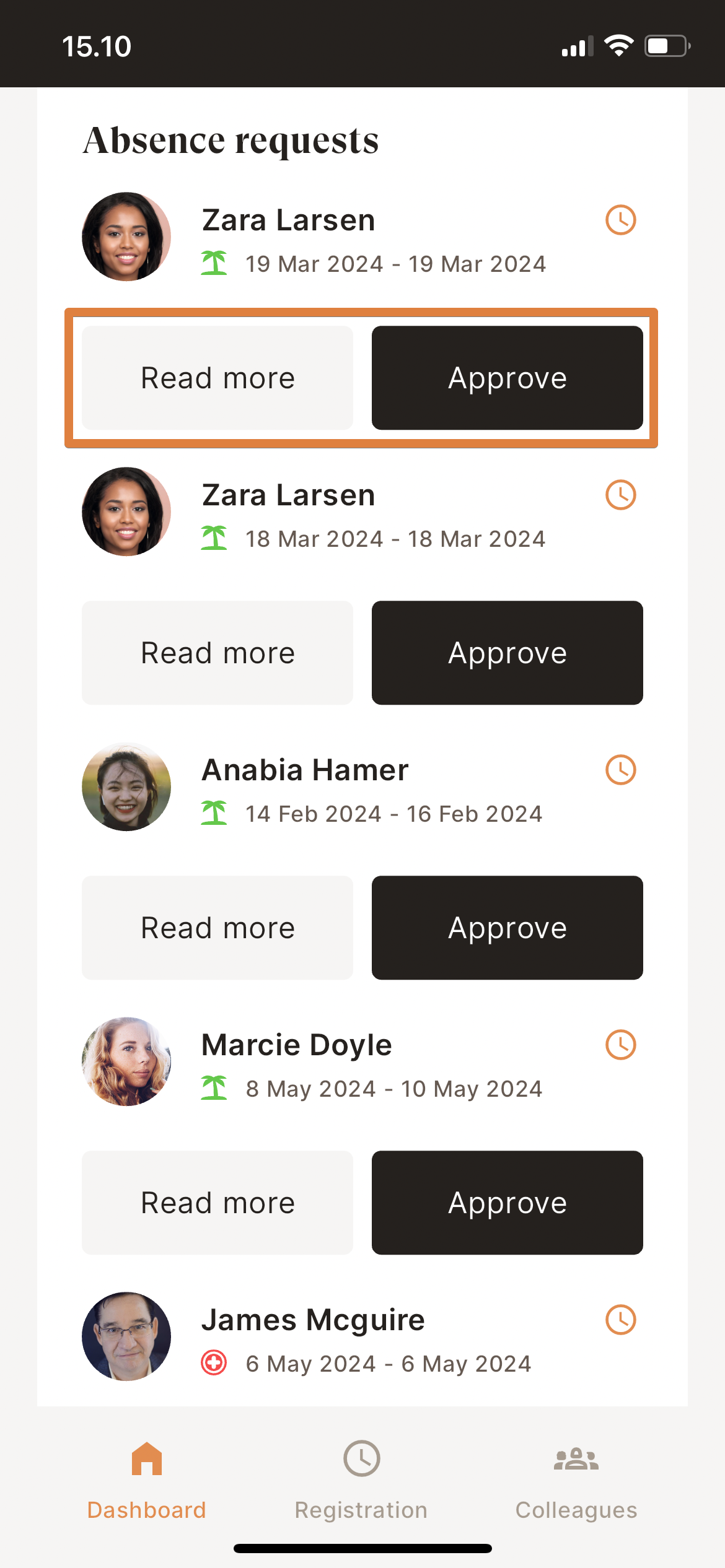Read more about Zara Larsen's 19 Mar request
This screenshot has height=1568, width=725.
click(x=217, y=378)
